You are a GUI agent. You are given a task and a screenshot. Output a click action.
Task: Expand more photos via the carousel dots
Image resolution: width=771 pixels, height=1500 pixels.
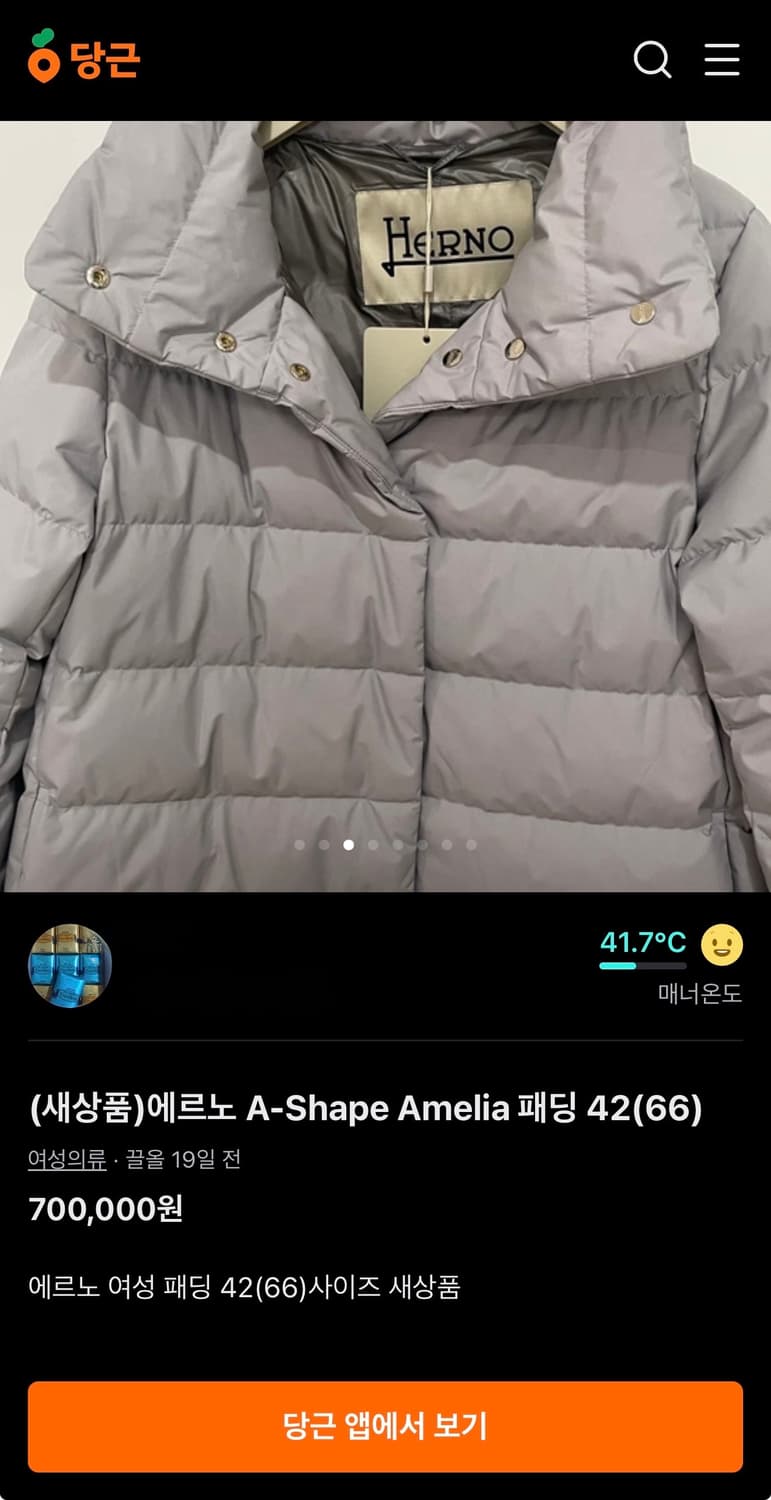point(385,845)
